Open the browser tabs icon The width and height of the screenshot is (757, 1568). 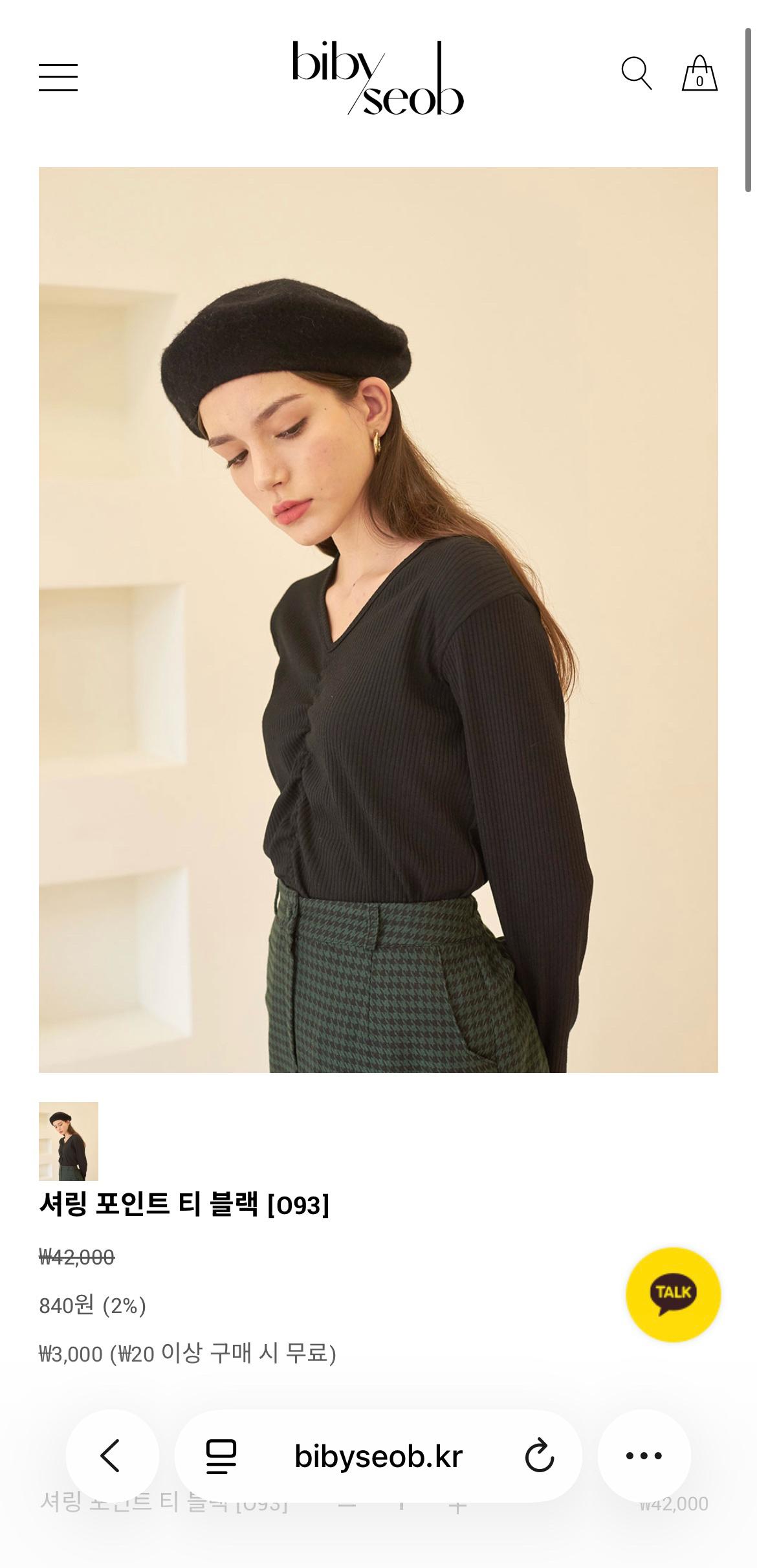click(x=221, y=1456)
